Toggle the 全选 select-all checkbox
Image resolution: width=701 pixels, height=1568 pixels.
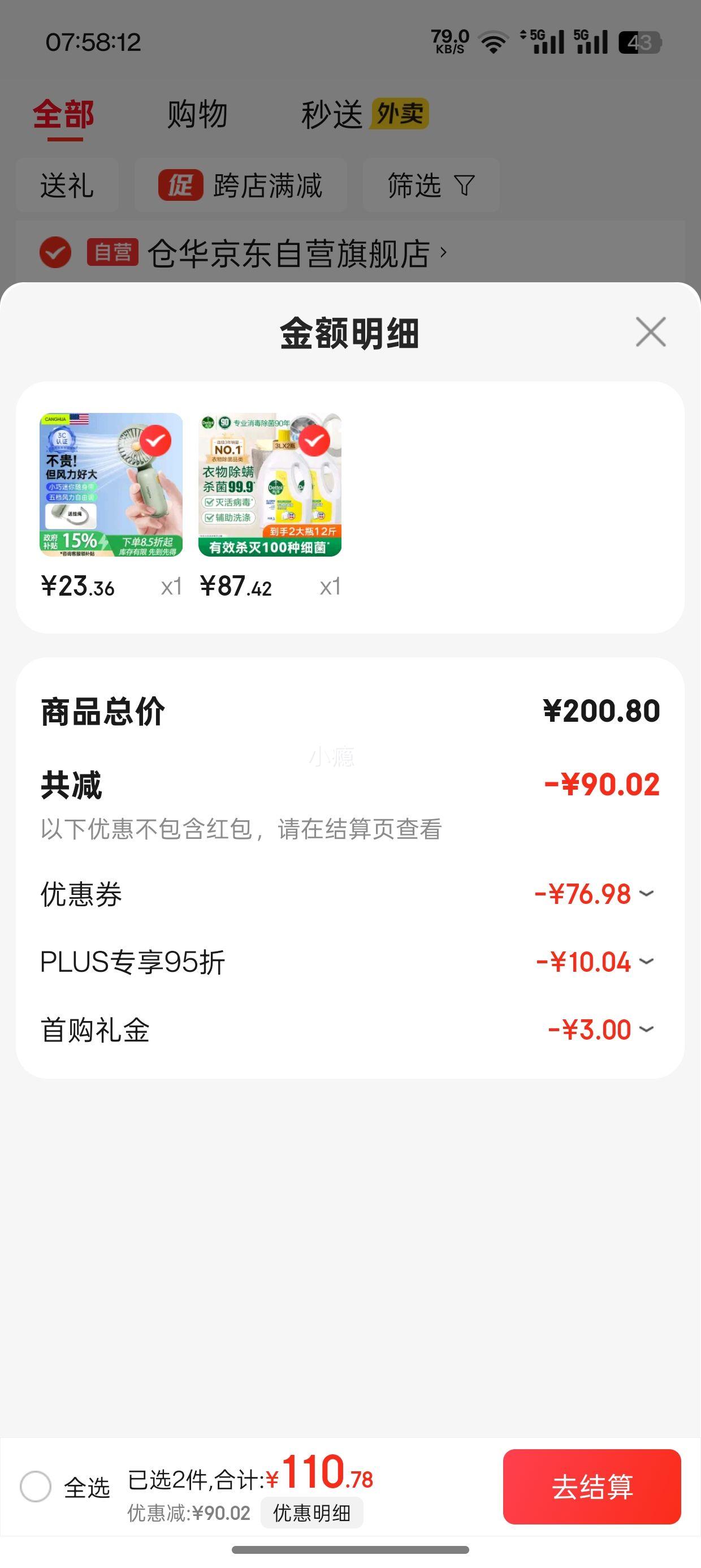pyautogui.click(x=36, y=1487)
